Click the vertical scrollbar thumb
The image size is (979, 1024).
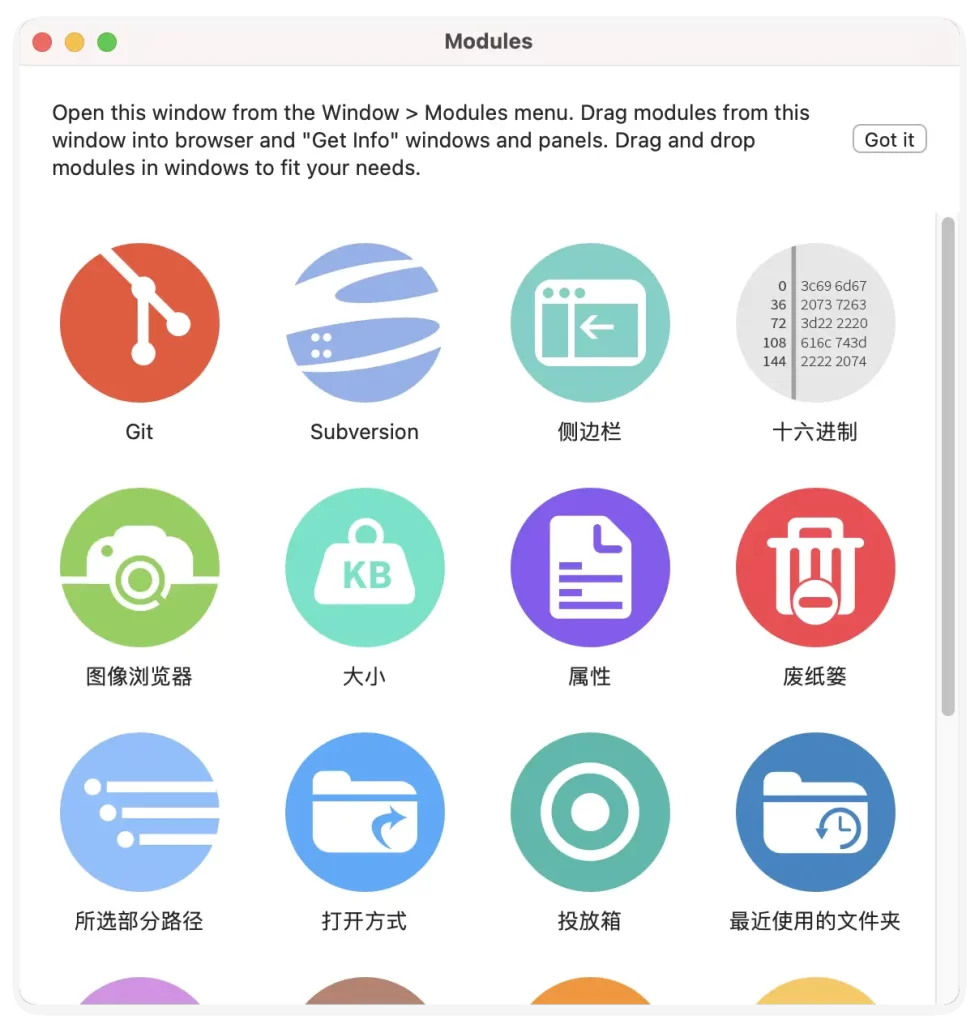tap(948, 465)
